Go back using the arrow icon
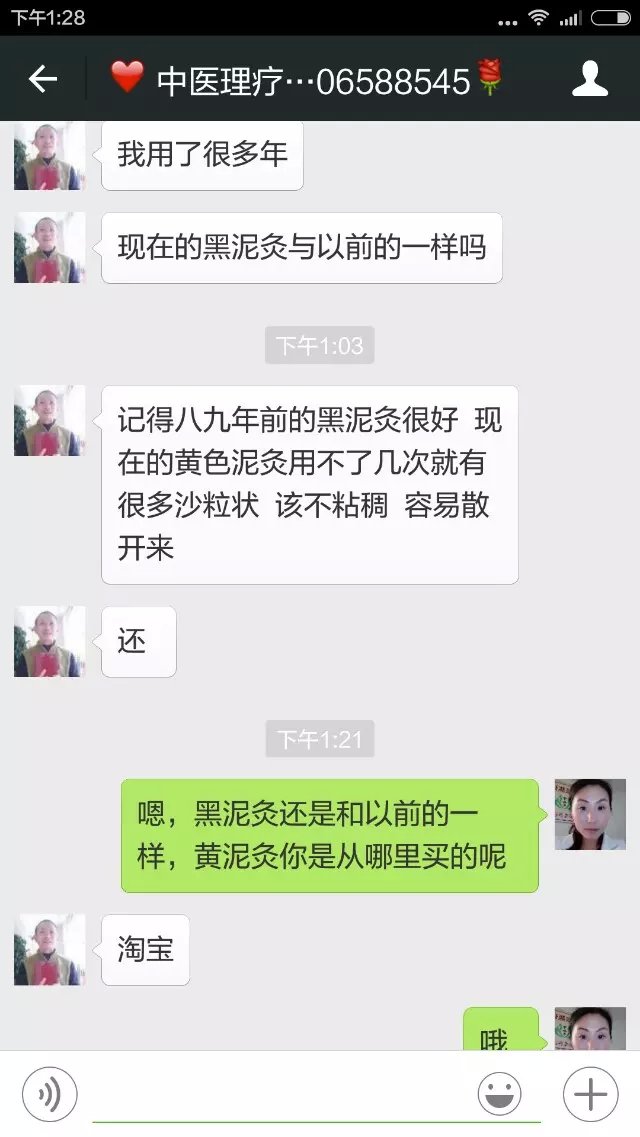The height and width of the screenshot is (1137, 640). 42,79
